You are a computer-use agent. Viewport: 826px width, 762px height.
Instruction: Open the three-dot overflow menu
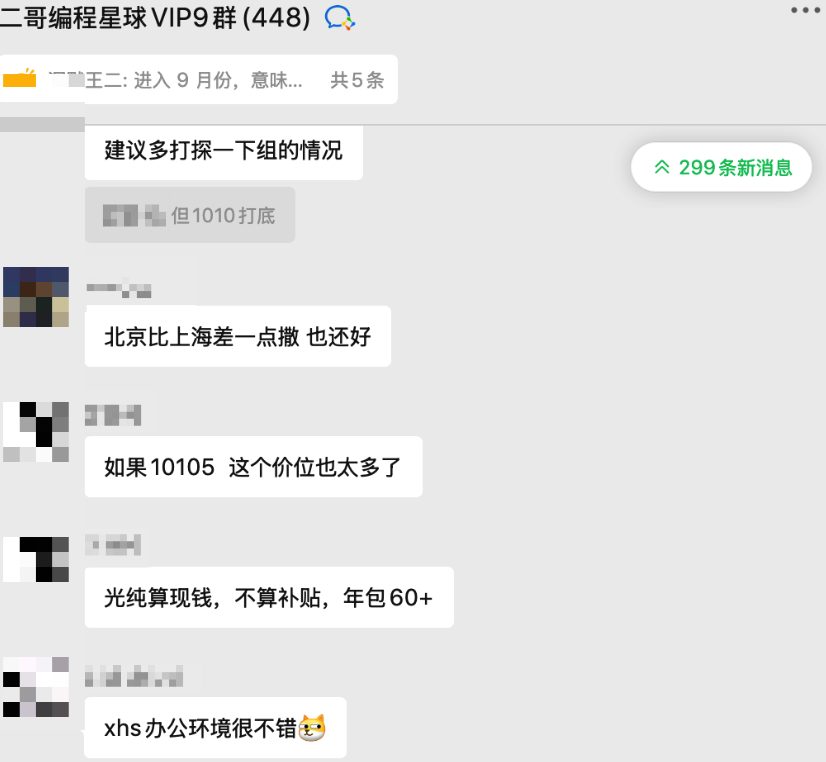(x=806, y=10)
